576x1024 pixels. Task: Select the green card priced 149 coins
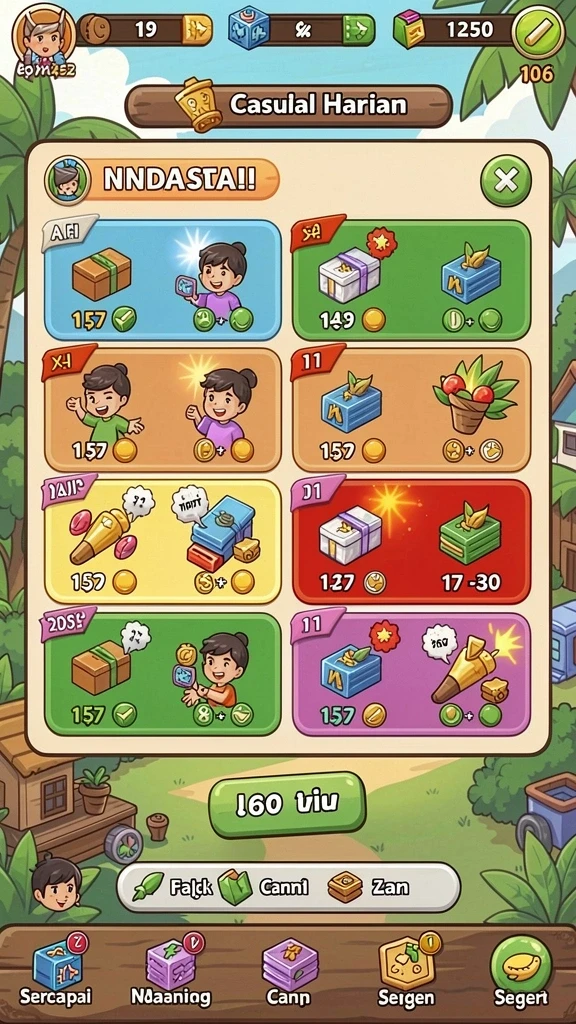coord(411,280)
